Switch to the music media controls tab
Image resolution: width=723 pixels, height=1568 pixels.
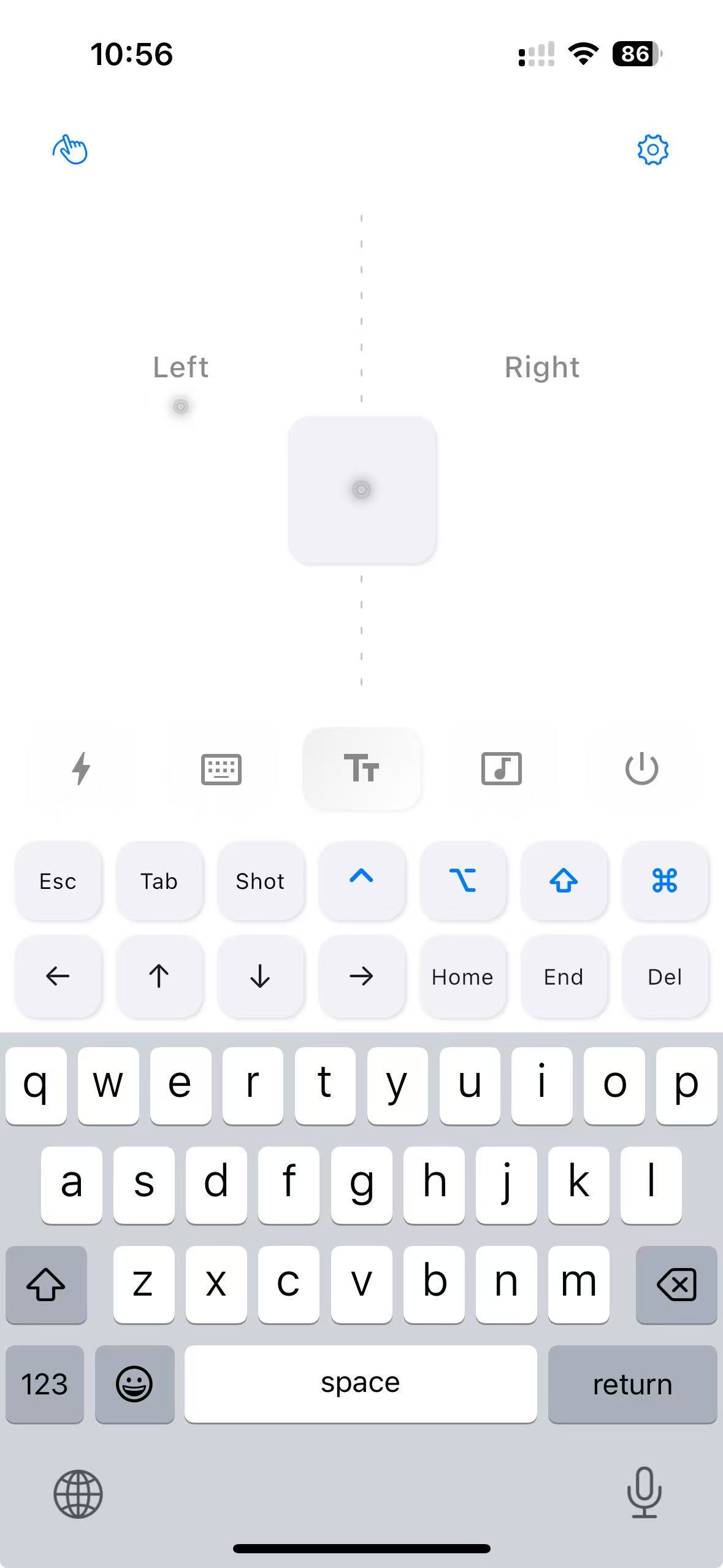(501, 769)
